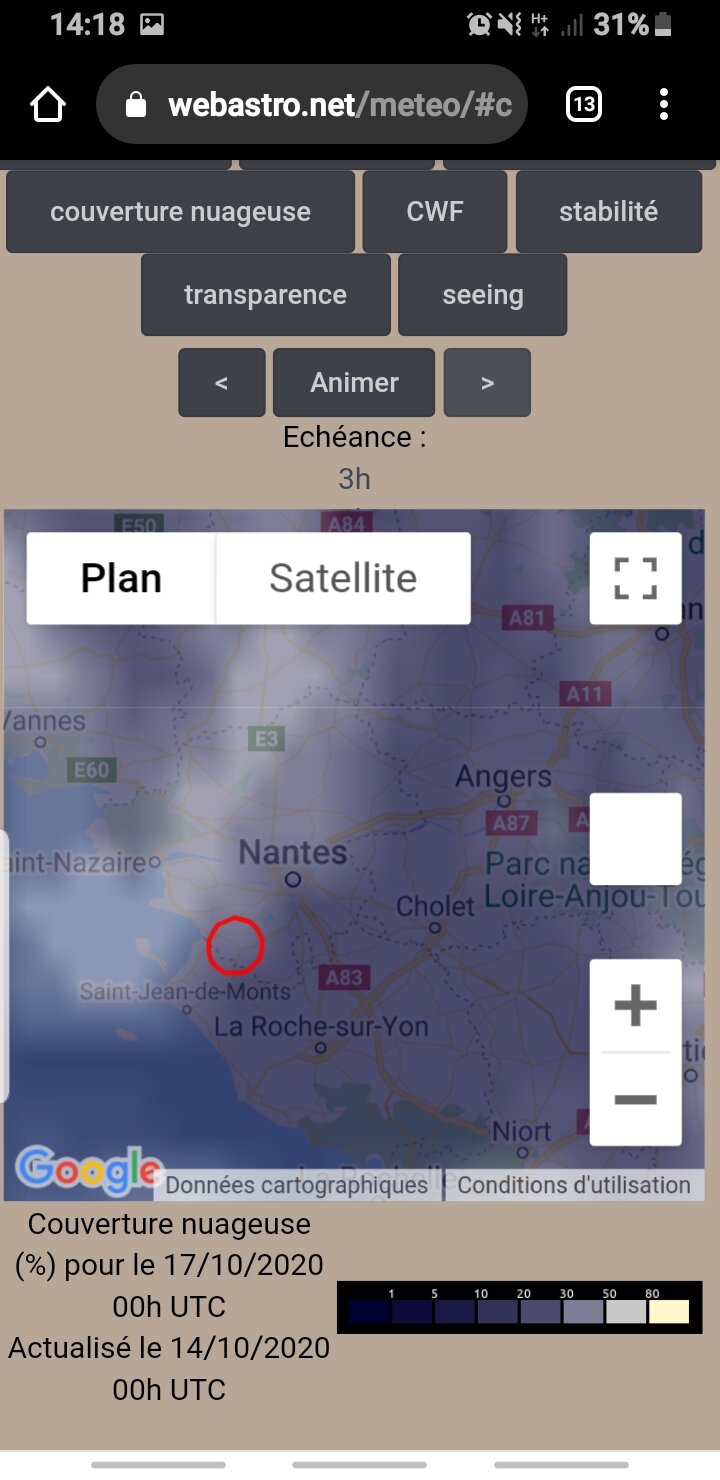This screenshot has width=720, height=1480.
Task: Open Conditions d'utilisation link
Action: pyautogui.click(x=574, y=1185)
